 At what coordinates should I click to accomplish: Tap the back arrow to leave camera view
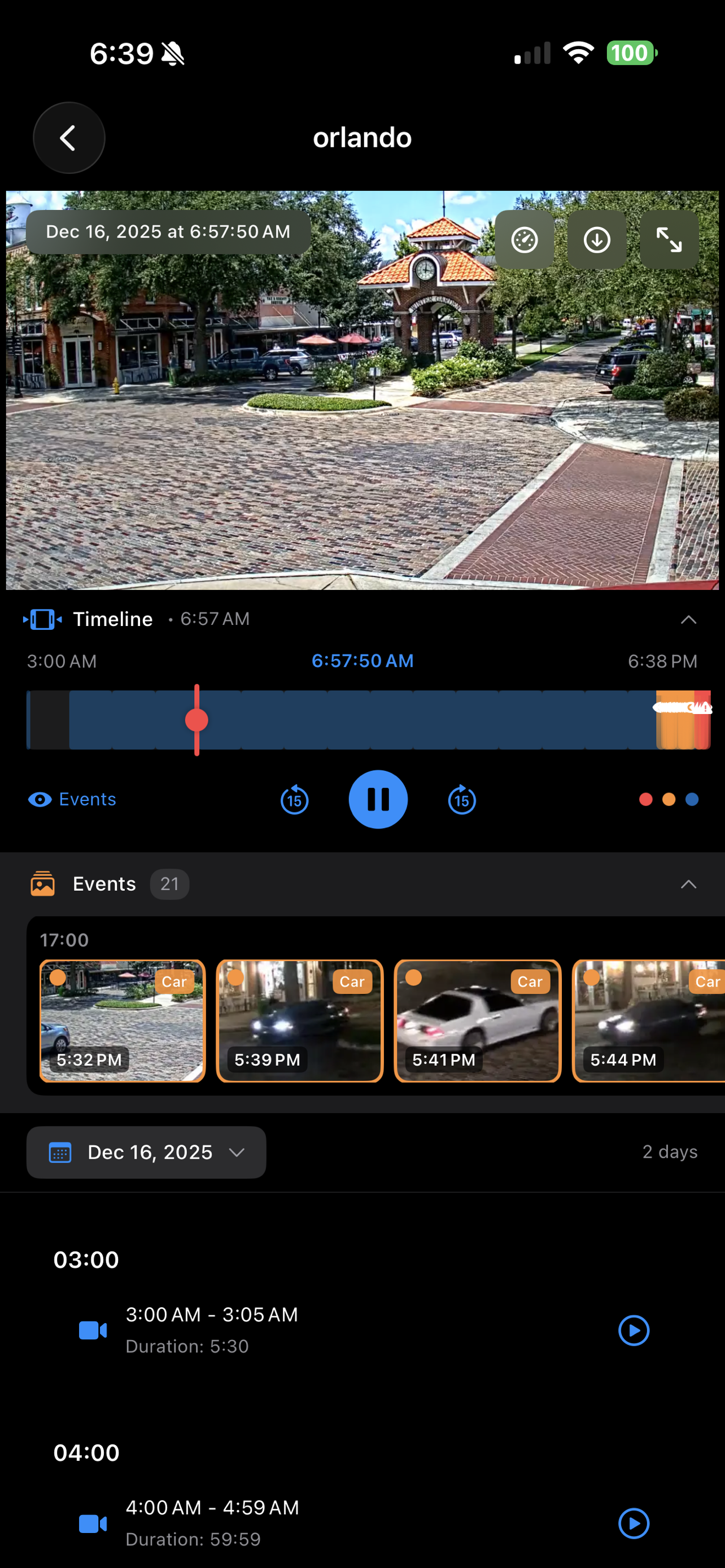[x=69, y=138]
